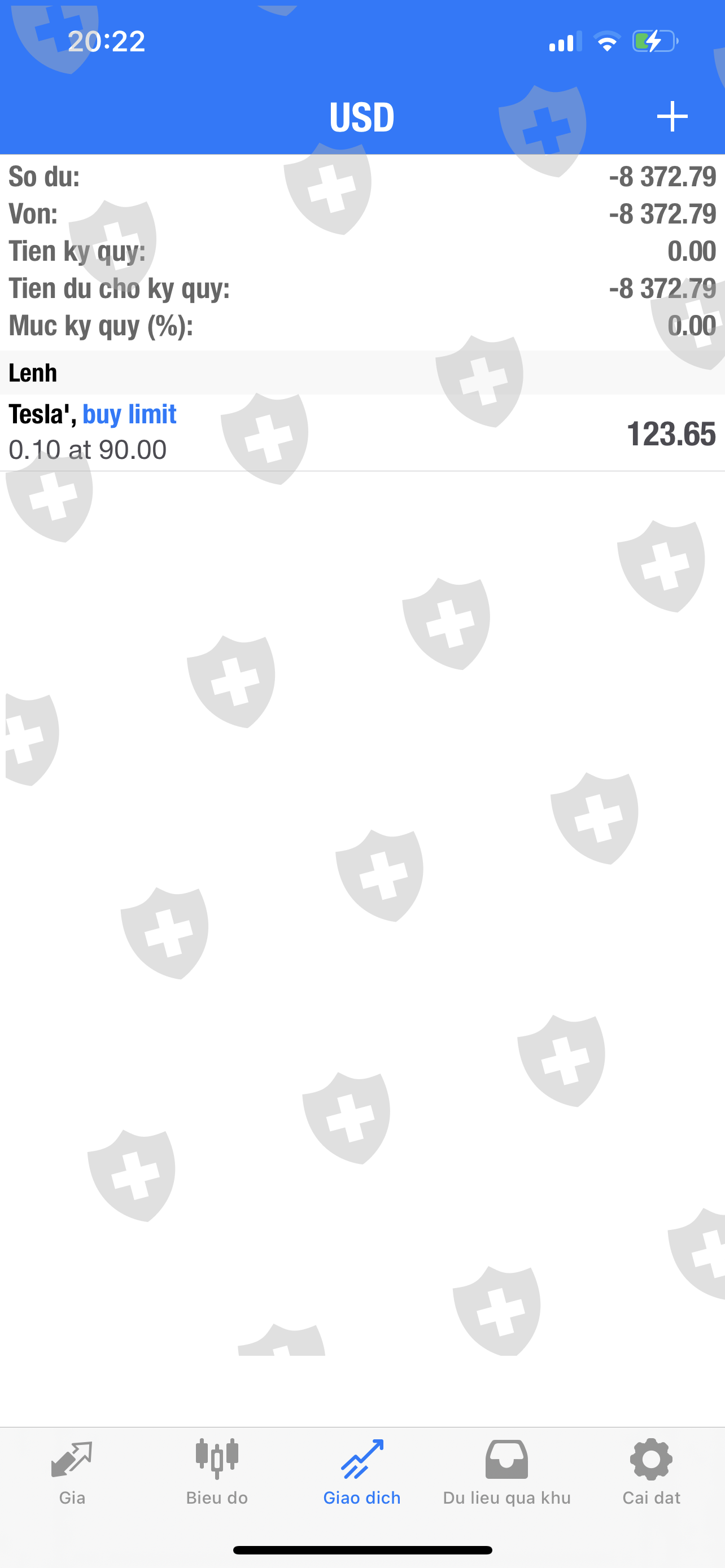
Task: Add a new order with plus icon
Action: click(672, 116)
